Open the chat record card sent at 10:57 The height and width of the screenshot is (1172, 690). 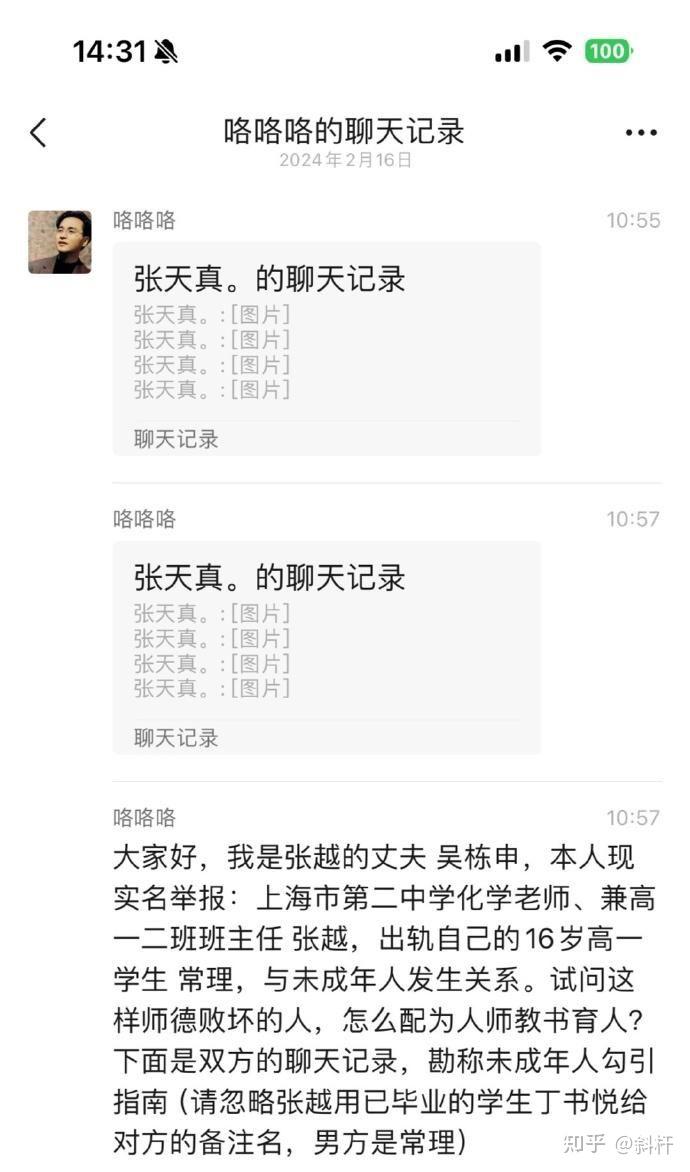327,647
